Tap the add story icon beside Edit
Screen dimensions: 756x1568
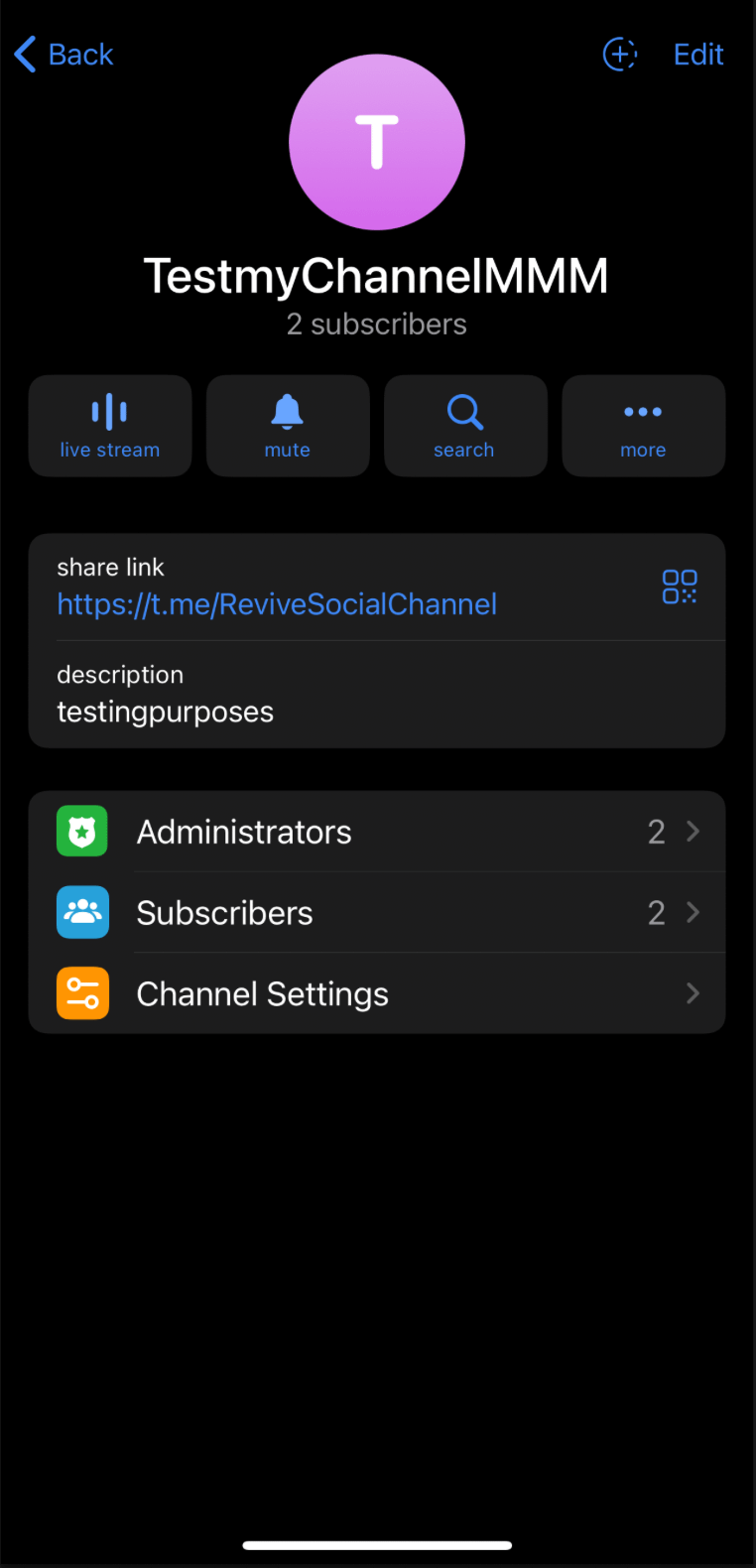pyautogui.click(x=620, y=55)
